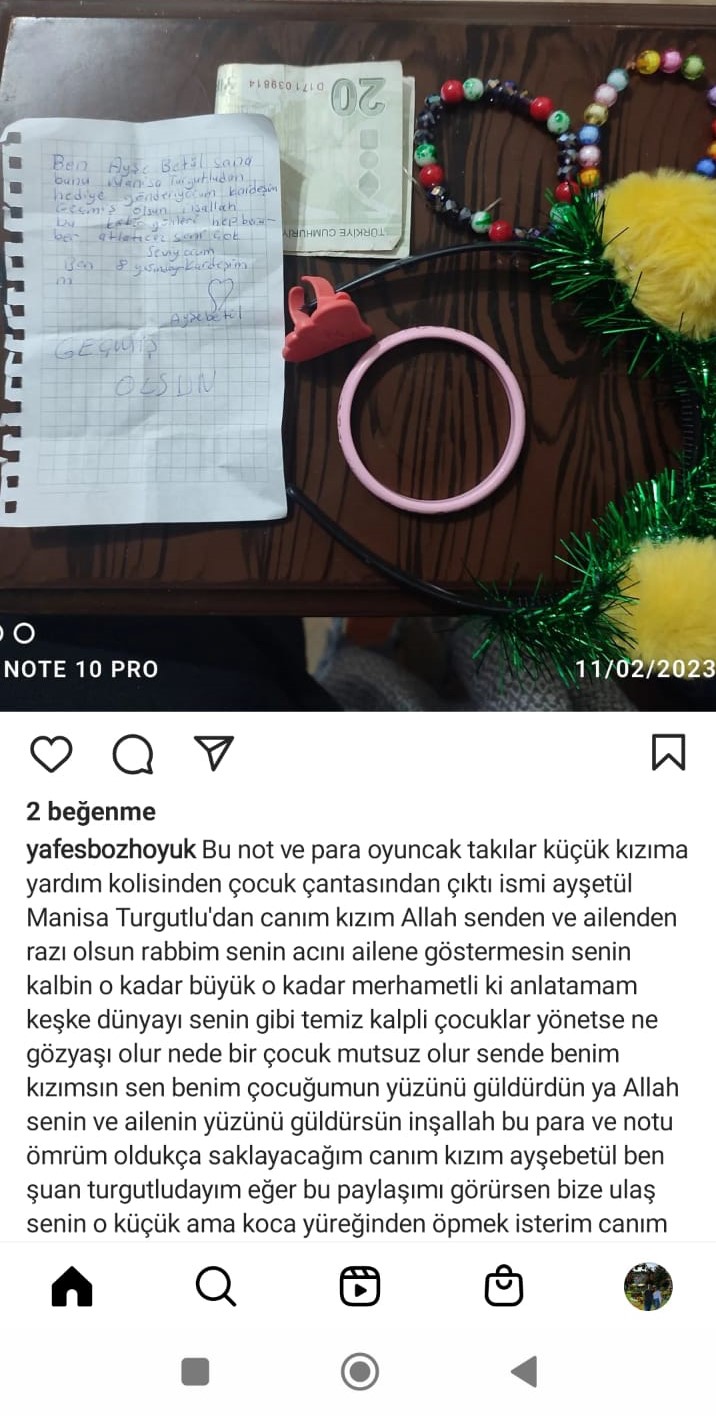Like the yafesbozhoyuk post with the heart
This screenshot has height=1416, width=716.
[x=51, y=753]
